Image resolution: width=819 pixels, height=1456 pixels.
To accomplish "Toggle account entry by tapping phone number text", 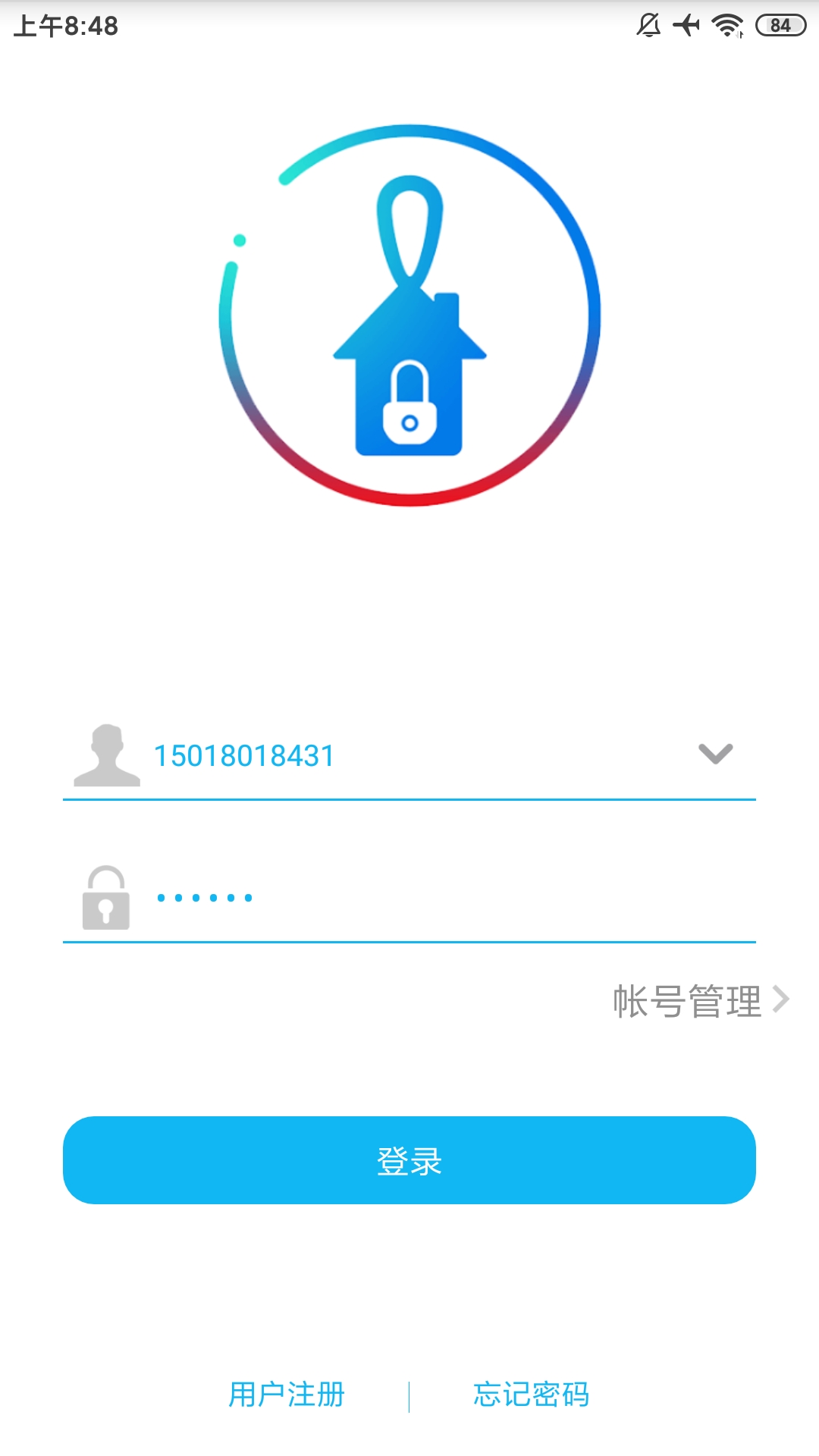I will point(243,755).
